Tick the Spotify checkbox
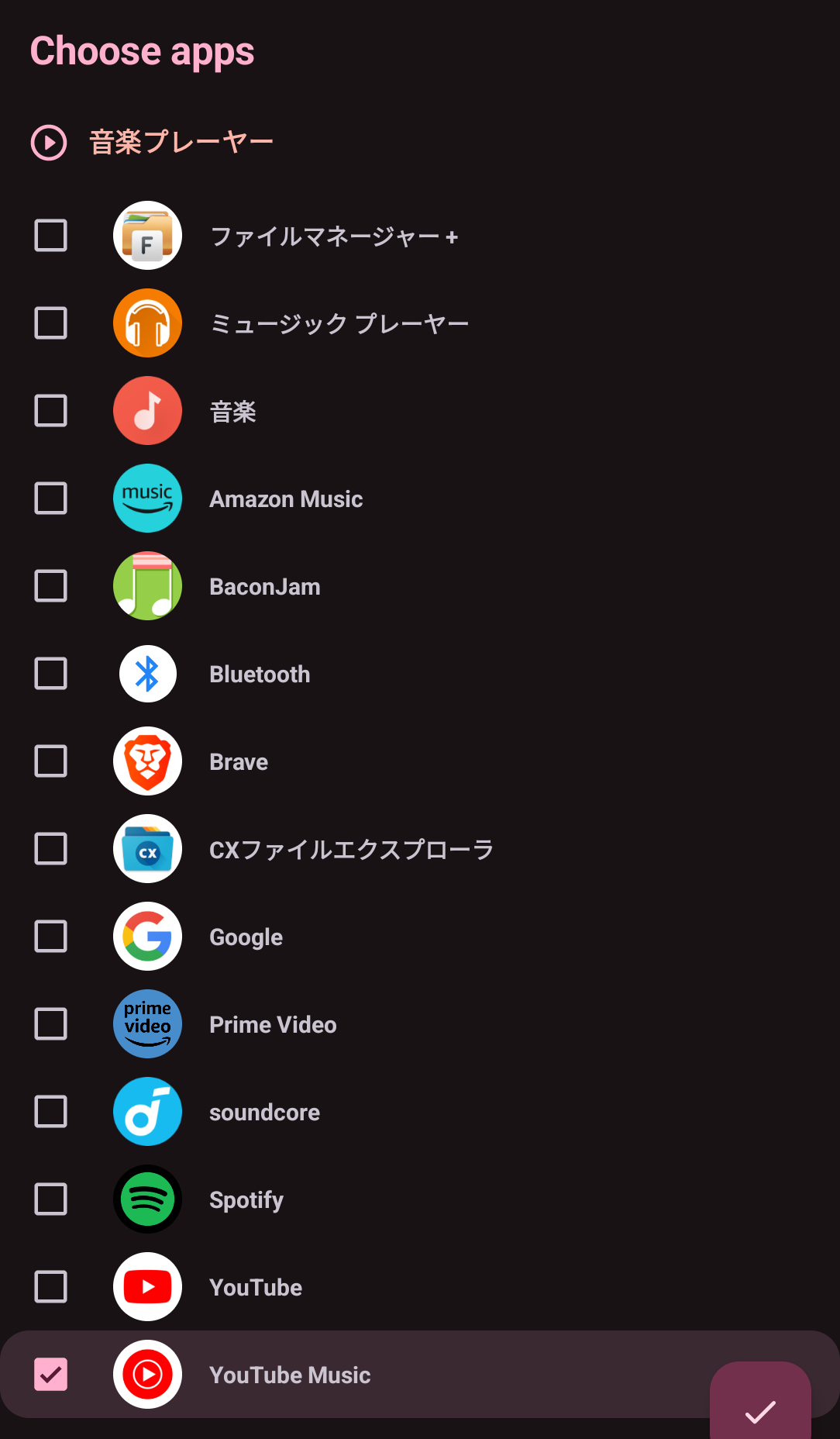 [51, 1199]
